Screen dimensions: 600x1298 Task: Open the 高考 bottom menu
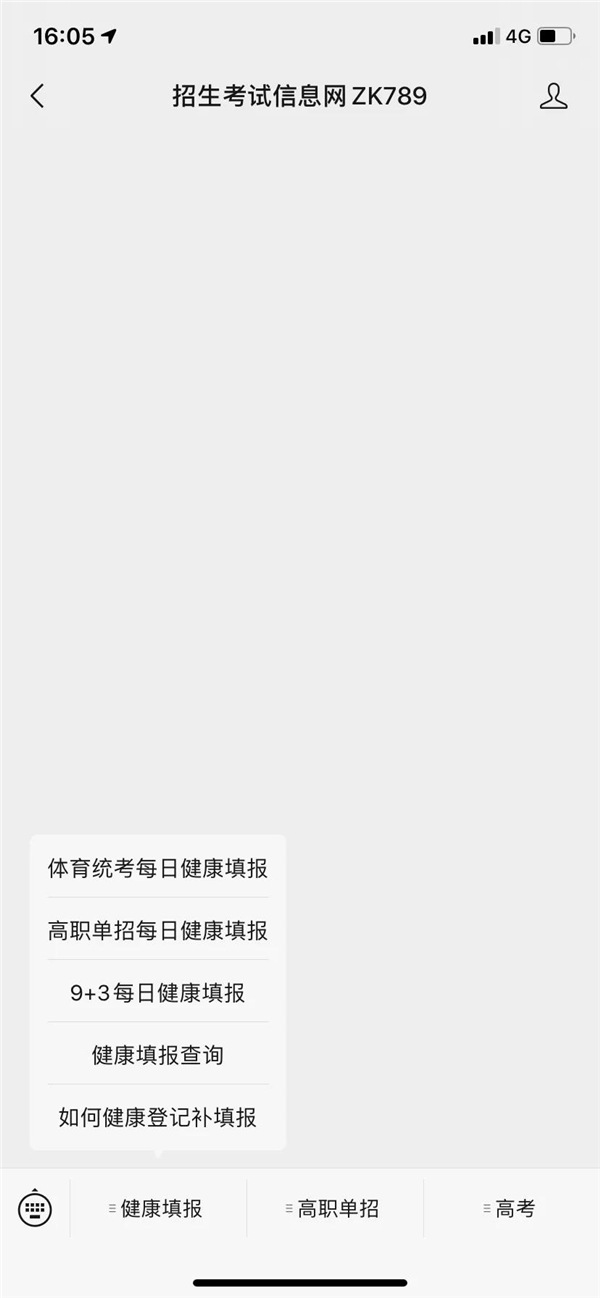(511, 1208)
